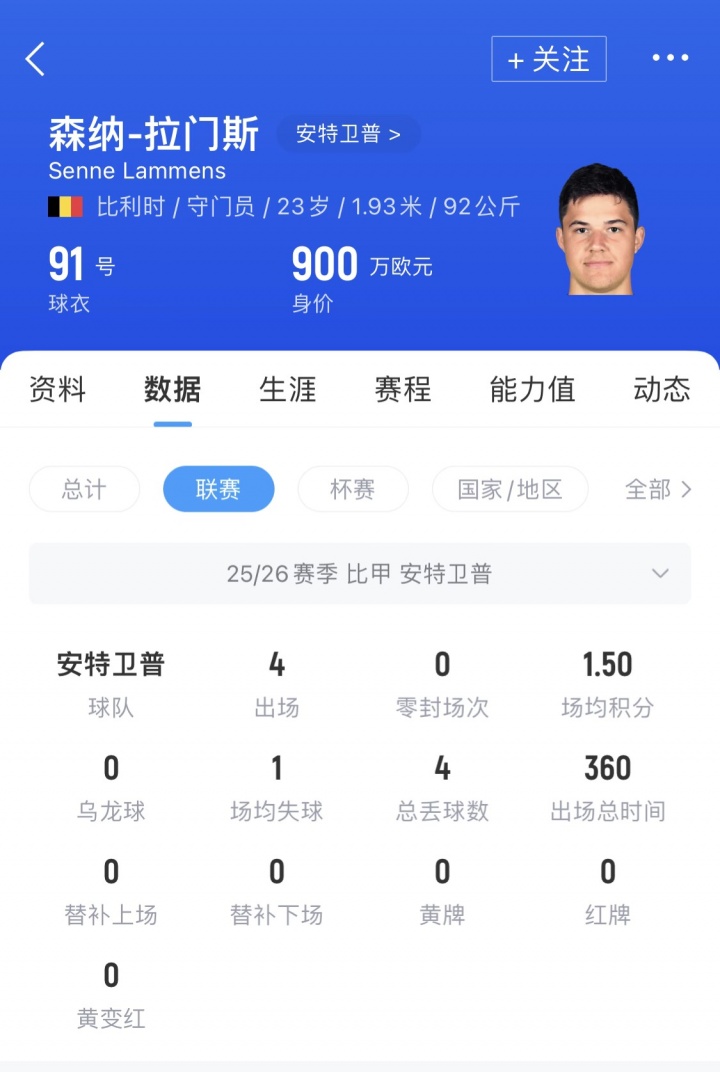Switch to the 生涯 tab
Screen dimensions: 720x1072
(x=288, y=389)
